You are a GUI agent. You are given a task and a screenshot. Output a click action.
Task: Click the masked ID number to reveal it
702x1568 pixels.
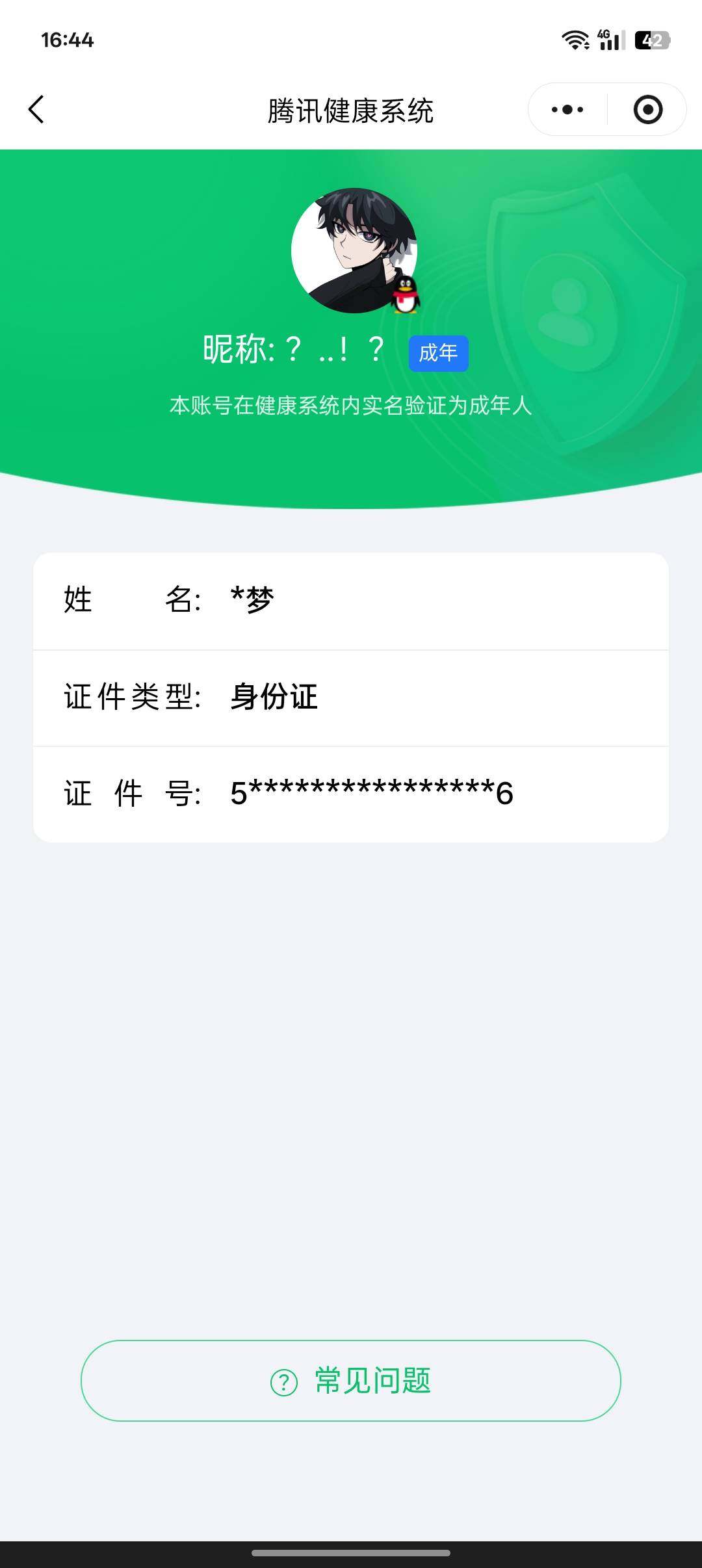pyautogui.click(x=370, y=794)
